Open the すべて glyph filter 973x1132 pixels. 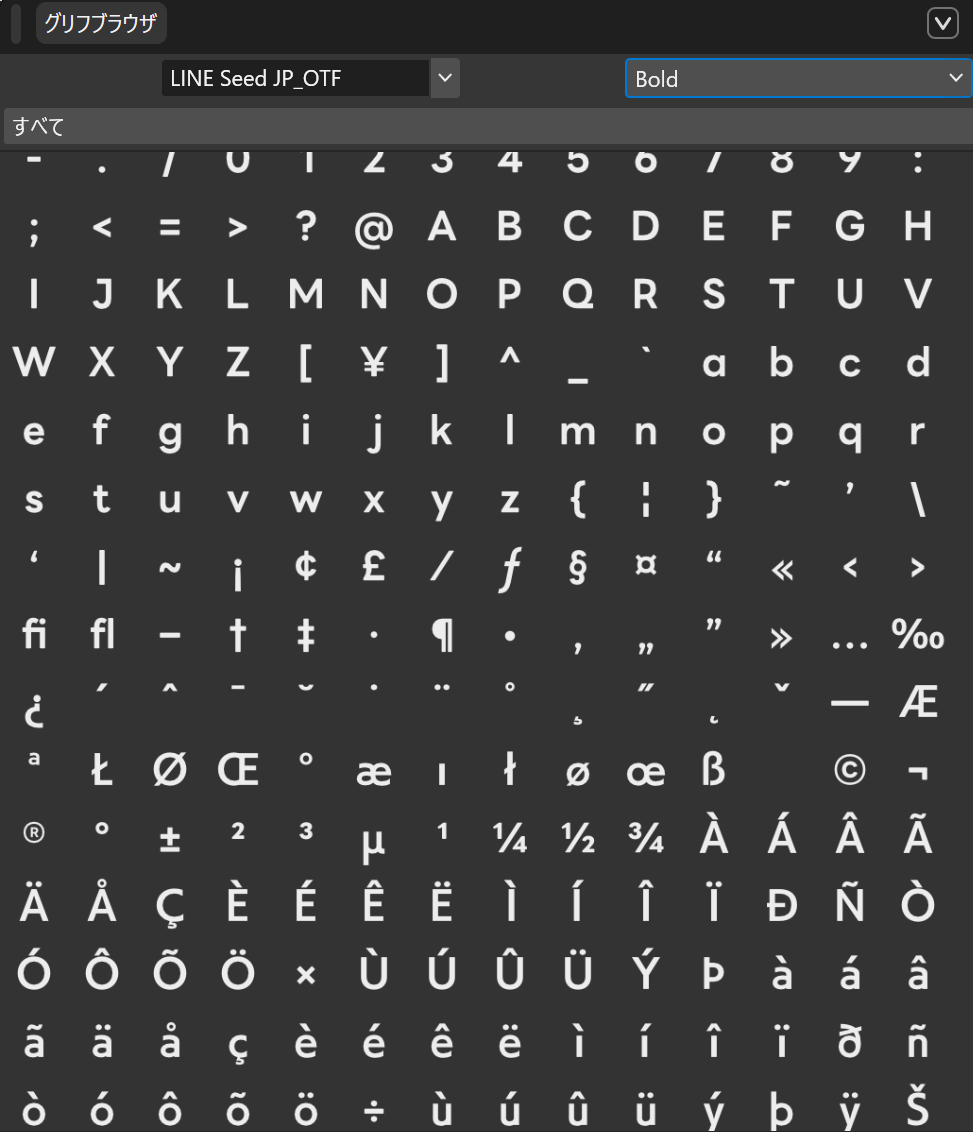click(486, 126)
